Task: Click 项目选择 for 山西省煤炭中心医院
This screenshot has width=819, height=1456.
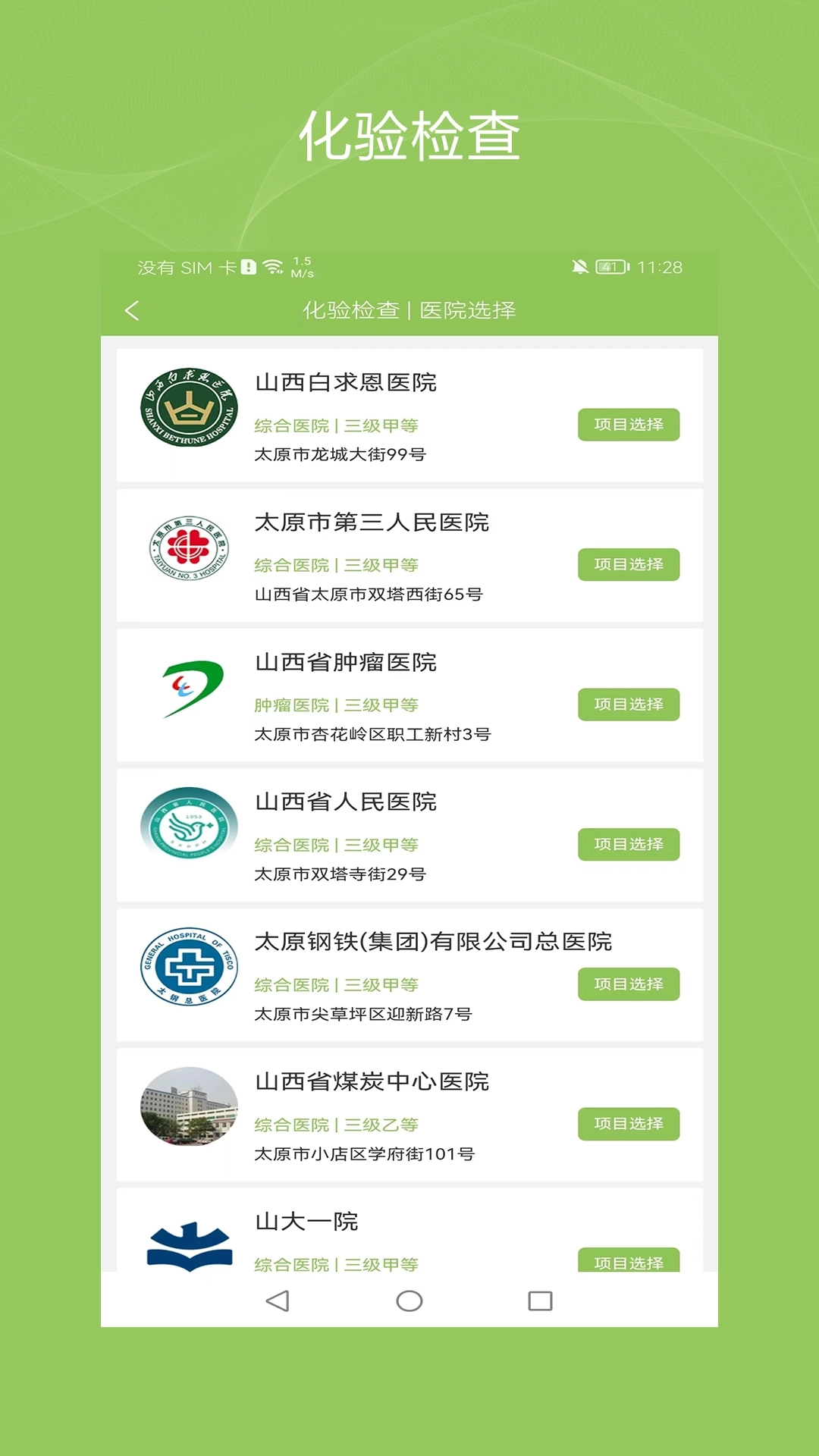Action: coord(629,1125)
